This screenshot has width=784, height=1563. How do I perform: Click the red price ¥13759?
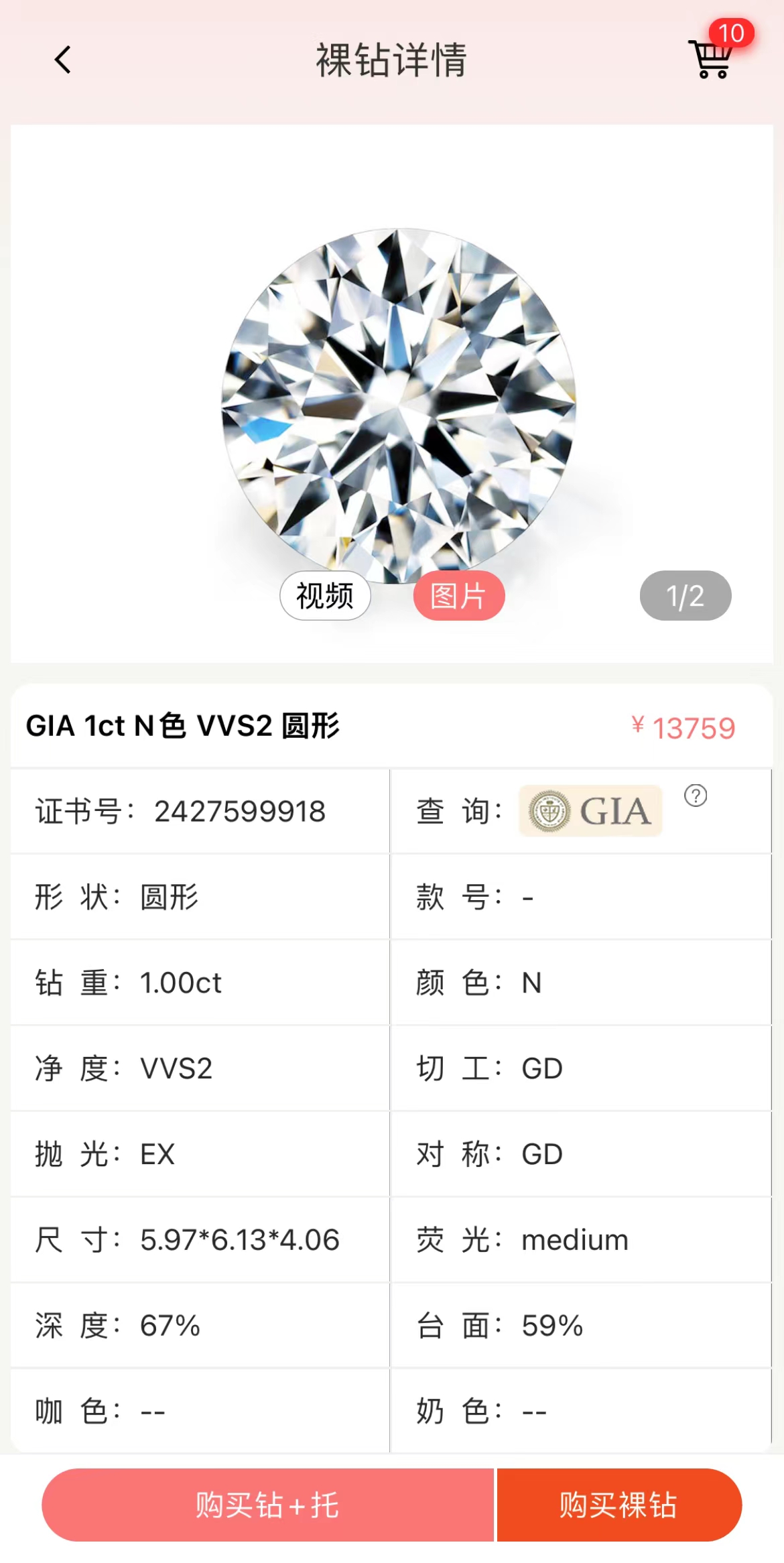point(683,728)
